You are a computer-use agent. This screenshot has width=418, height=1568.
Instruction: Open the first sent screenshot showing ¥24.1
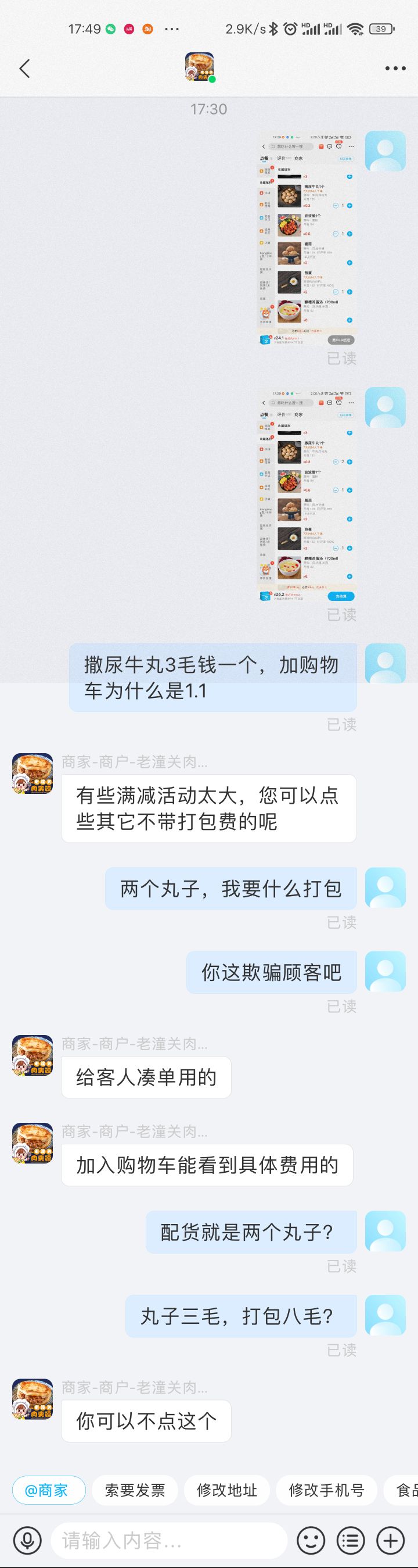(306, 239)
